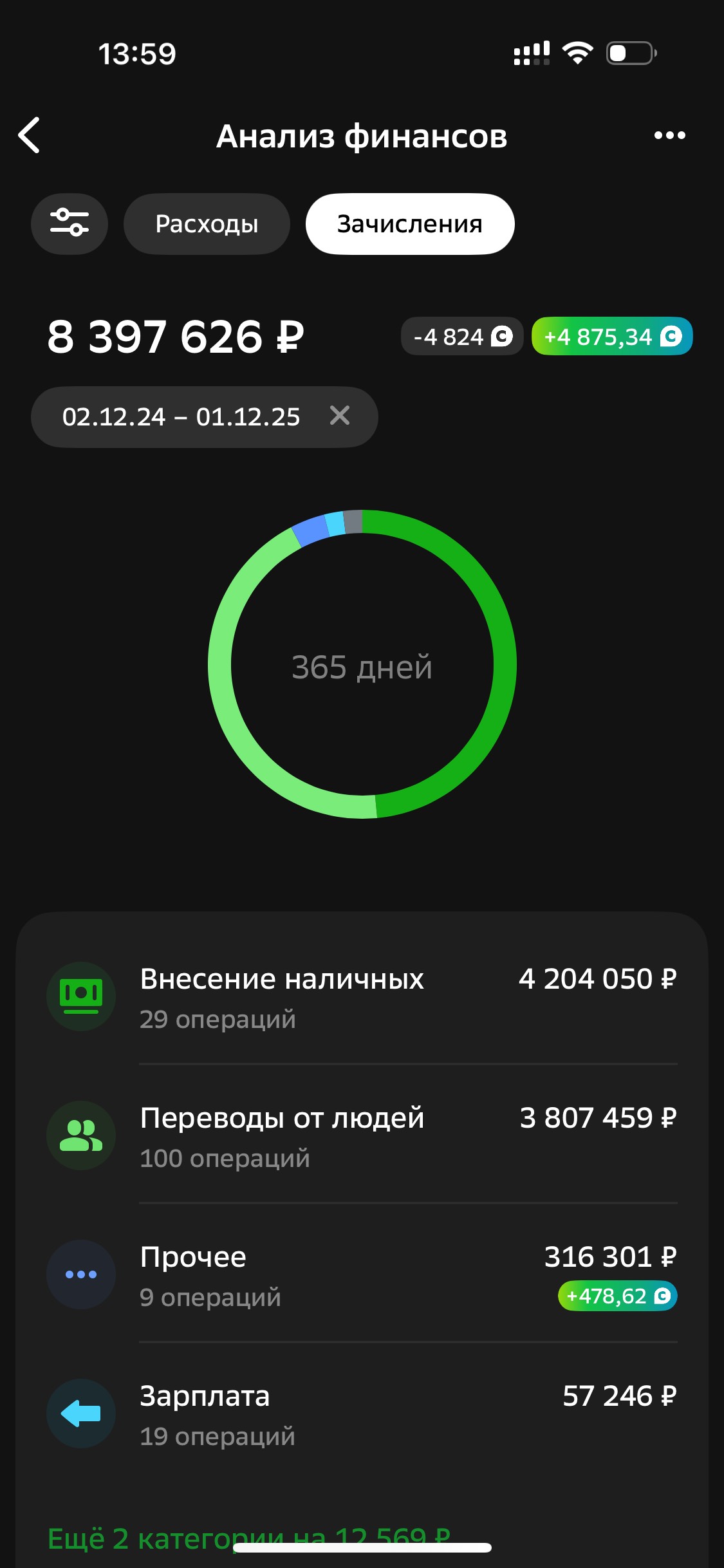Tap the -4 824 bonus badge

pos(461,337)
